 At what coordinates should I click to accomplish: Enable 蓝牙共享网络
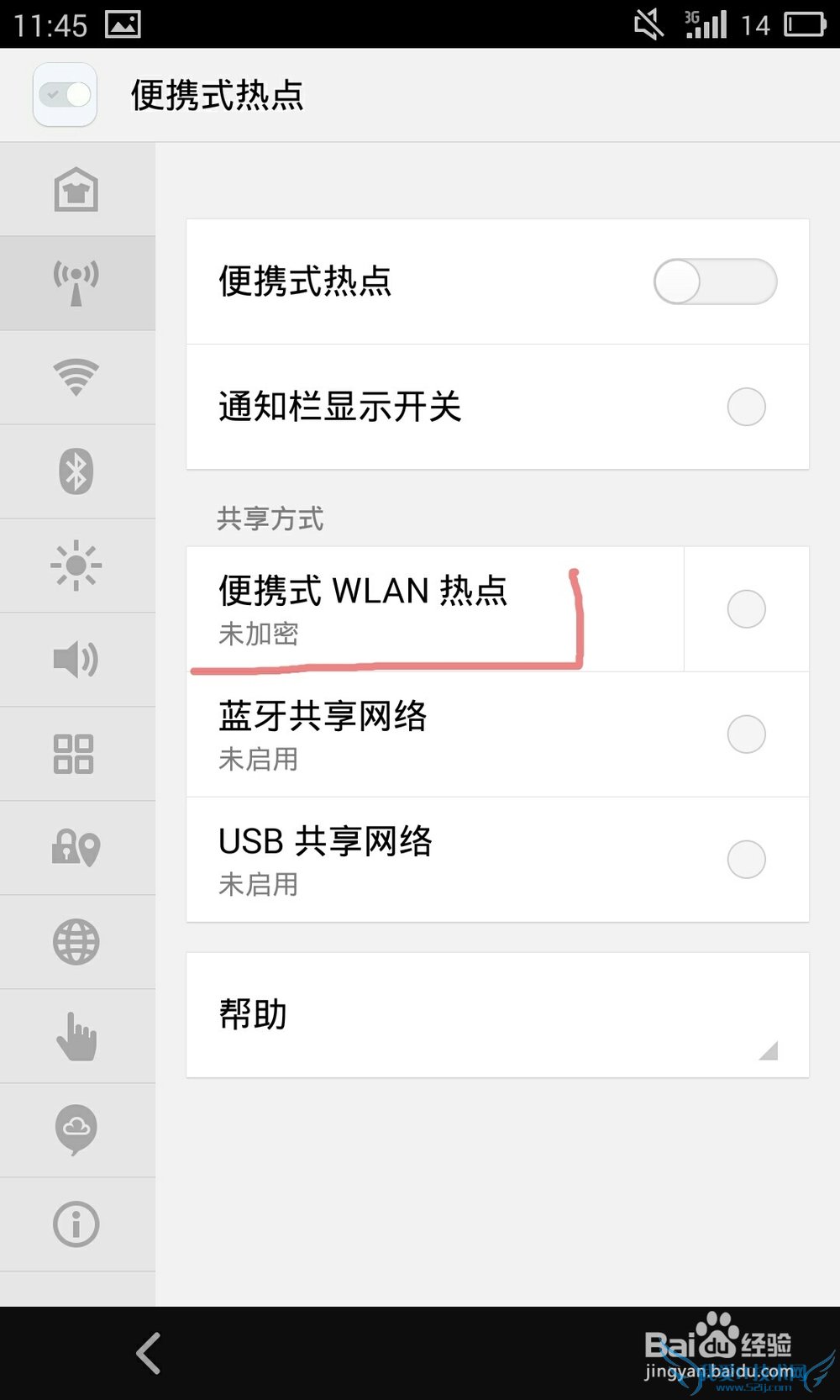click(x=746, y=734)
